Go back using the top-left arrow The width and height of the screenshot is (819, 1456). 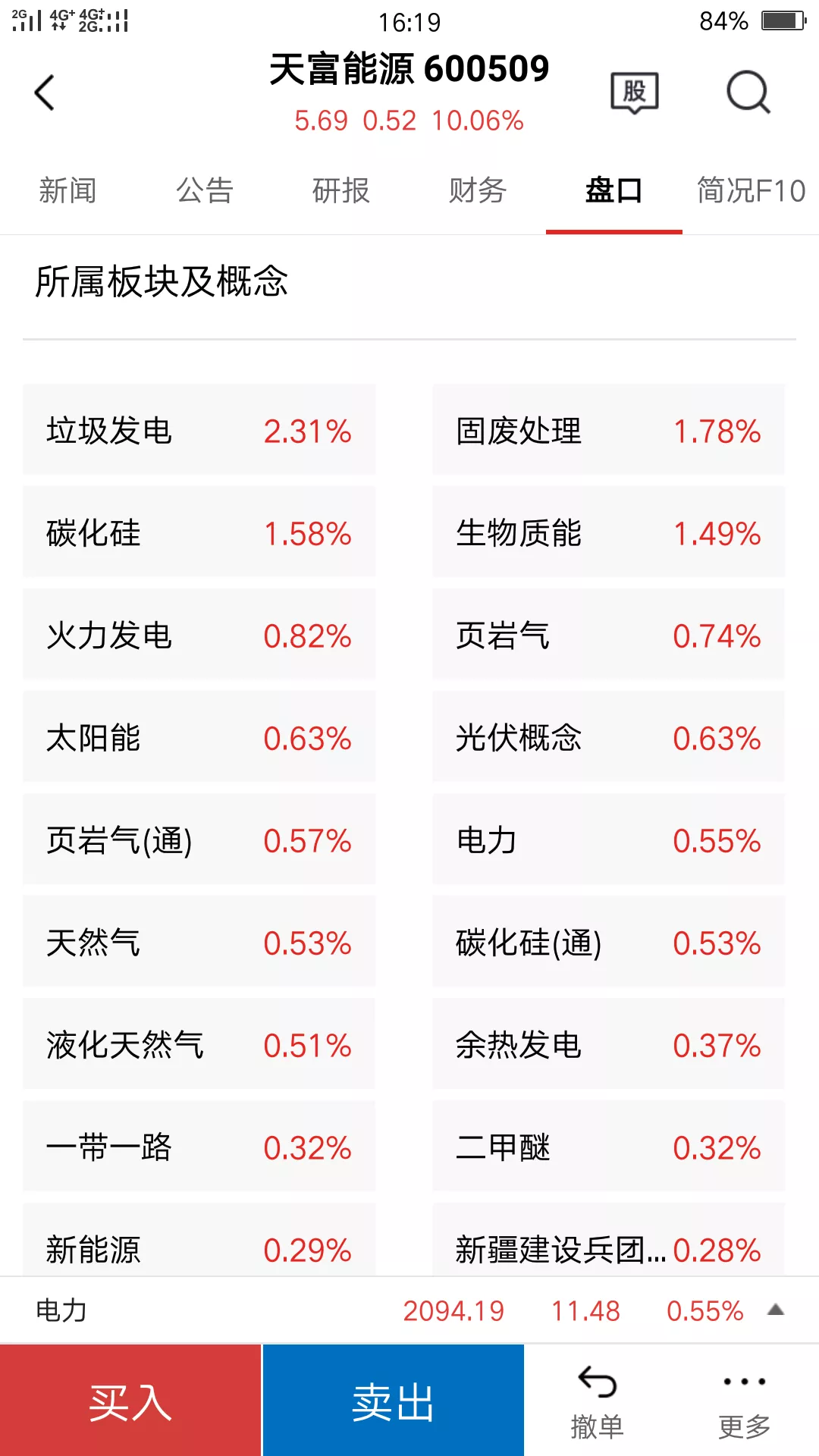pos(45,93)
